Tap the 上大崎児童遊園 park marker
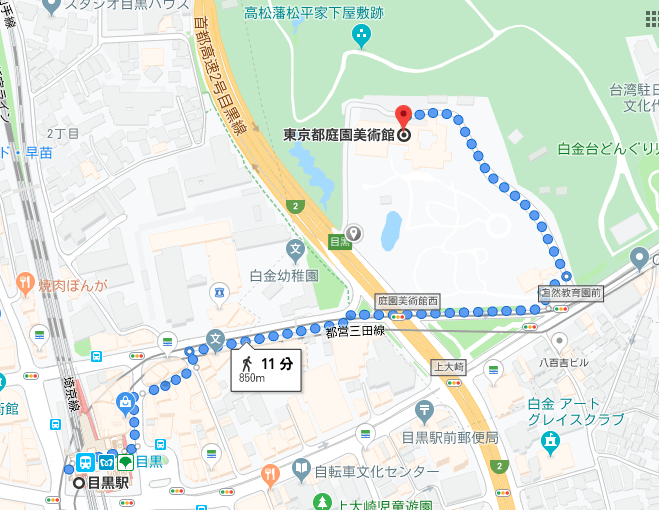The width and height of the screenshot is (659, 510). [325, 499]
